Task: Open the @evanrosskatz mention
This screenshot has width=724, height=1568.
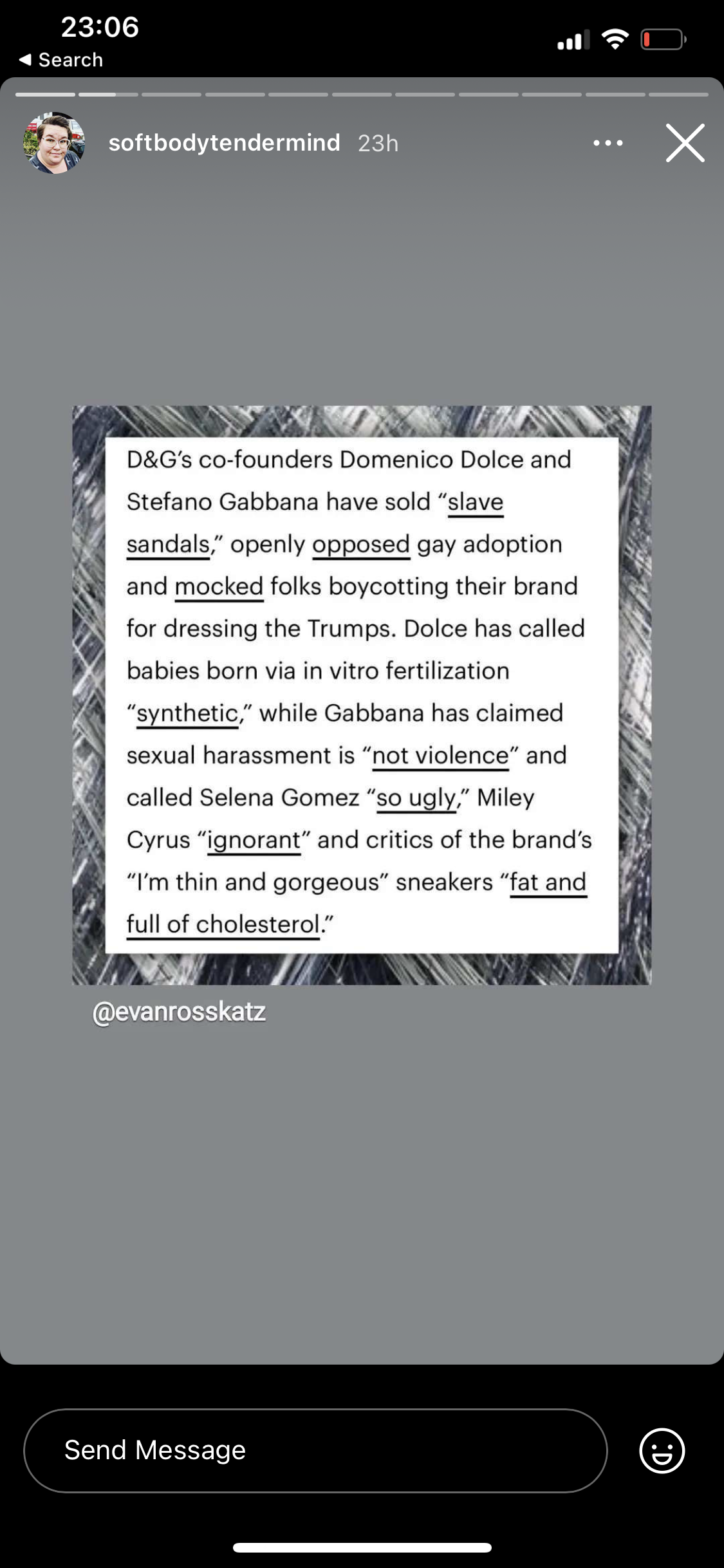Action: pos(179,1012)
